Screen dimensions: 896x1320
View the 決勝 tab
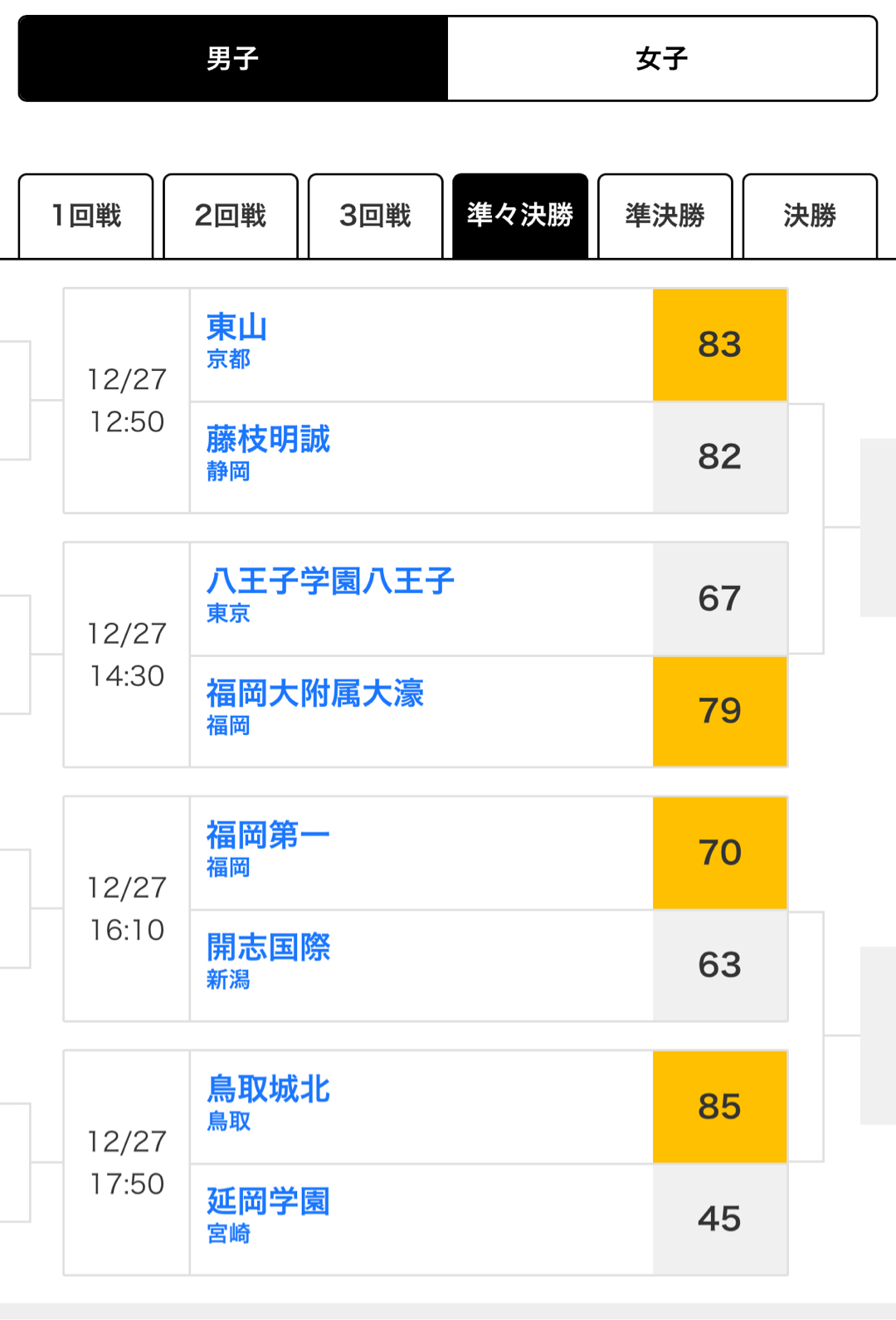point(810,216)
